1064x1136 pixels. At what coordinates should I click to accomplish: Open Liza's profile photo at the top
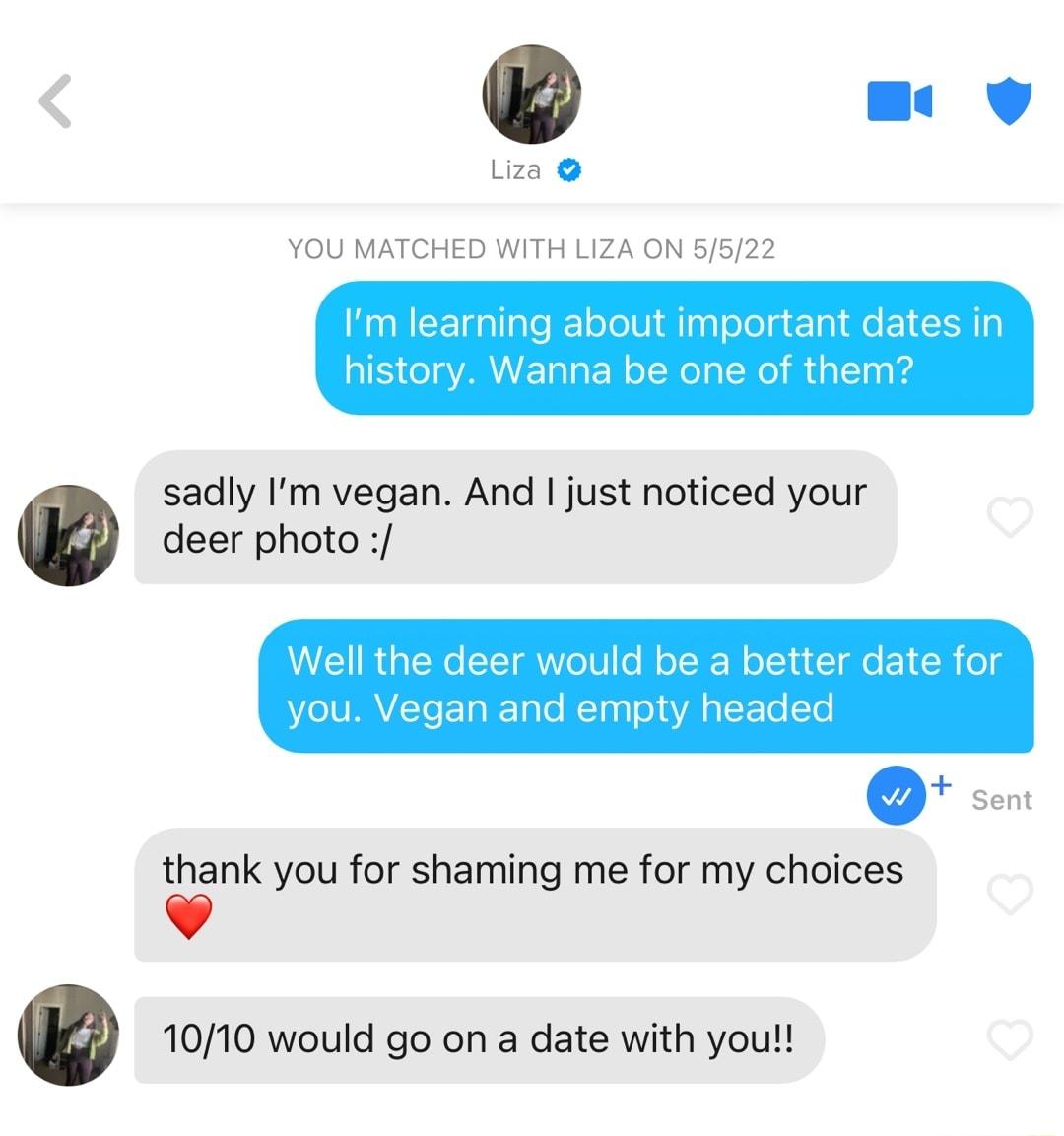click(531, 95)
